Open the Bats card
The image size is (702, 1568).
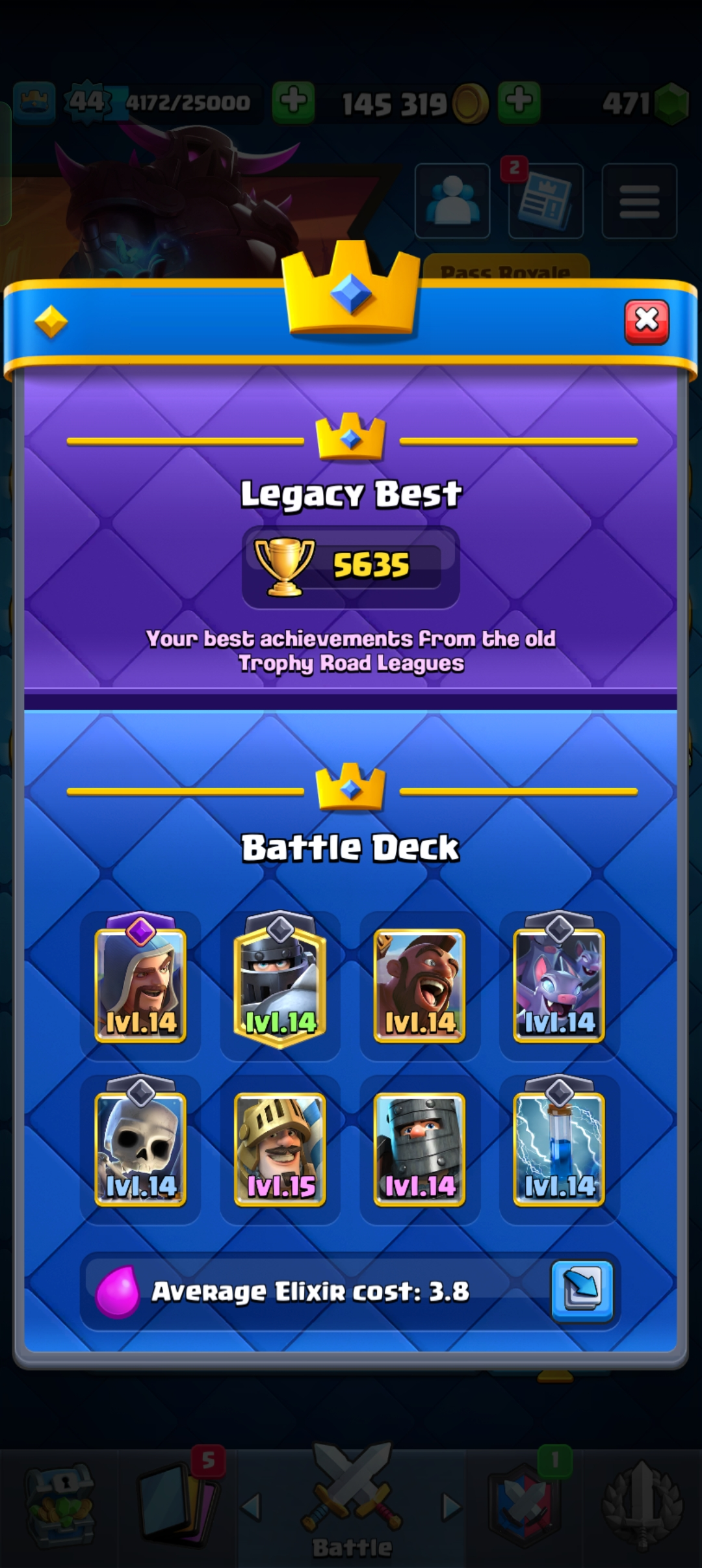pos(559,986)
